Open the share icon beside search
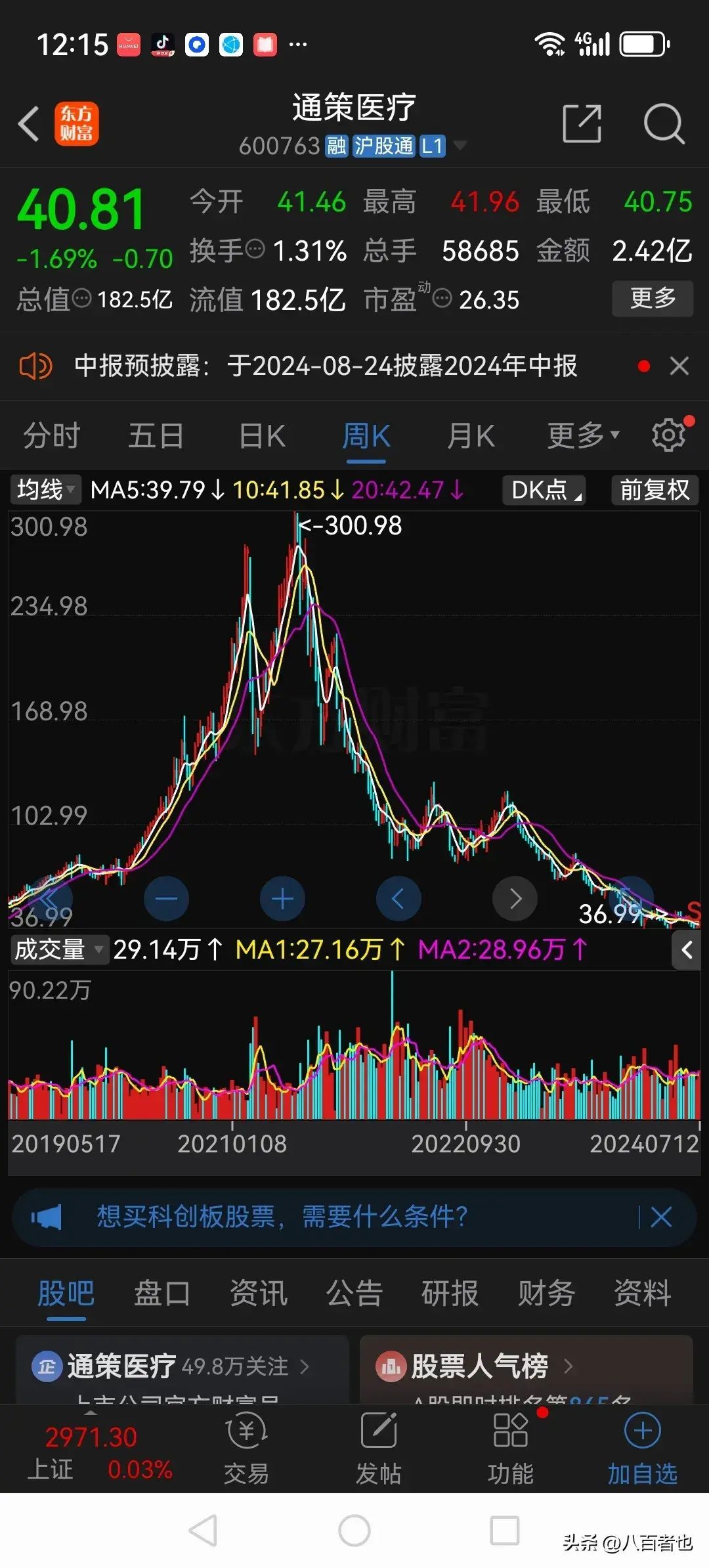 point(582,124)
